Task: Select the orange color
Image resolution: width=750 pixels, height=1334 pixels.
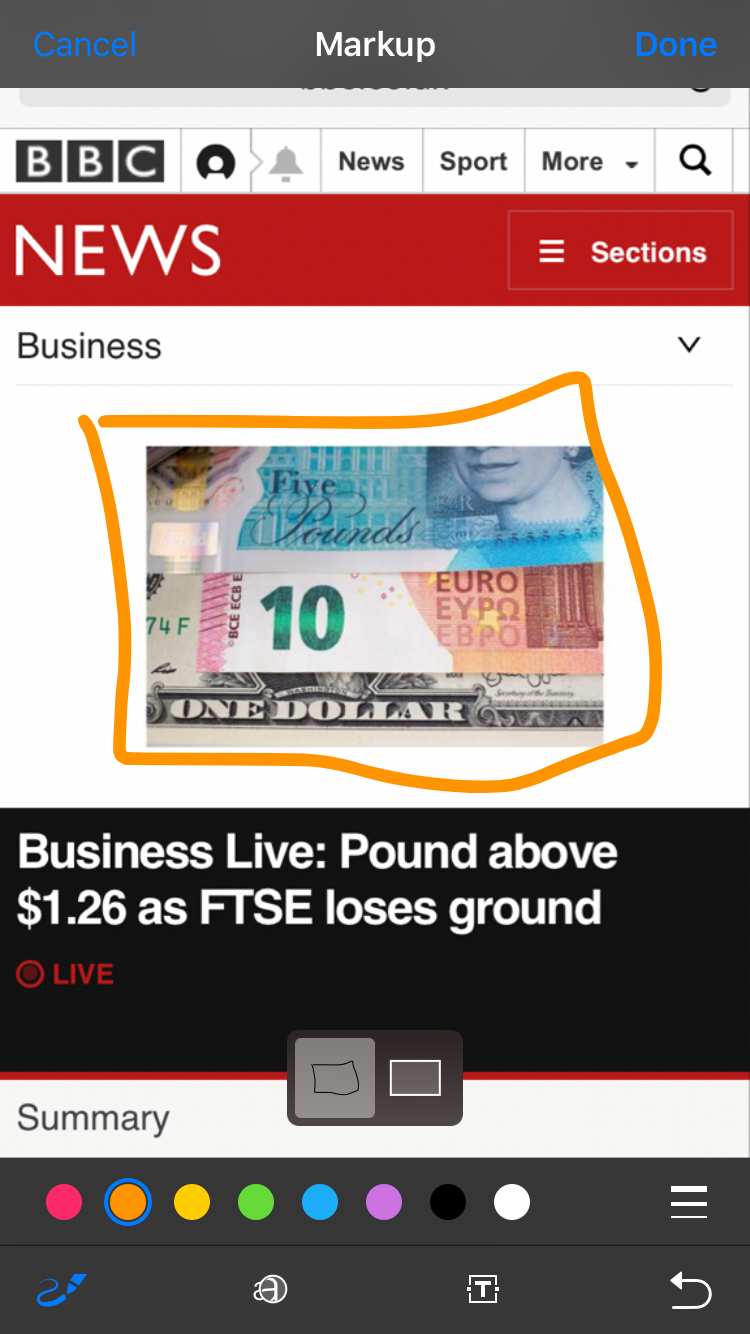Action: point(128,1202)
